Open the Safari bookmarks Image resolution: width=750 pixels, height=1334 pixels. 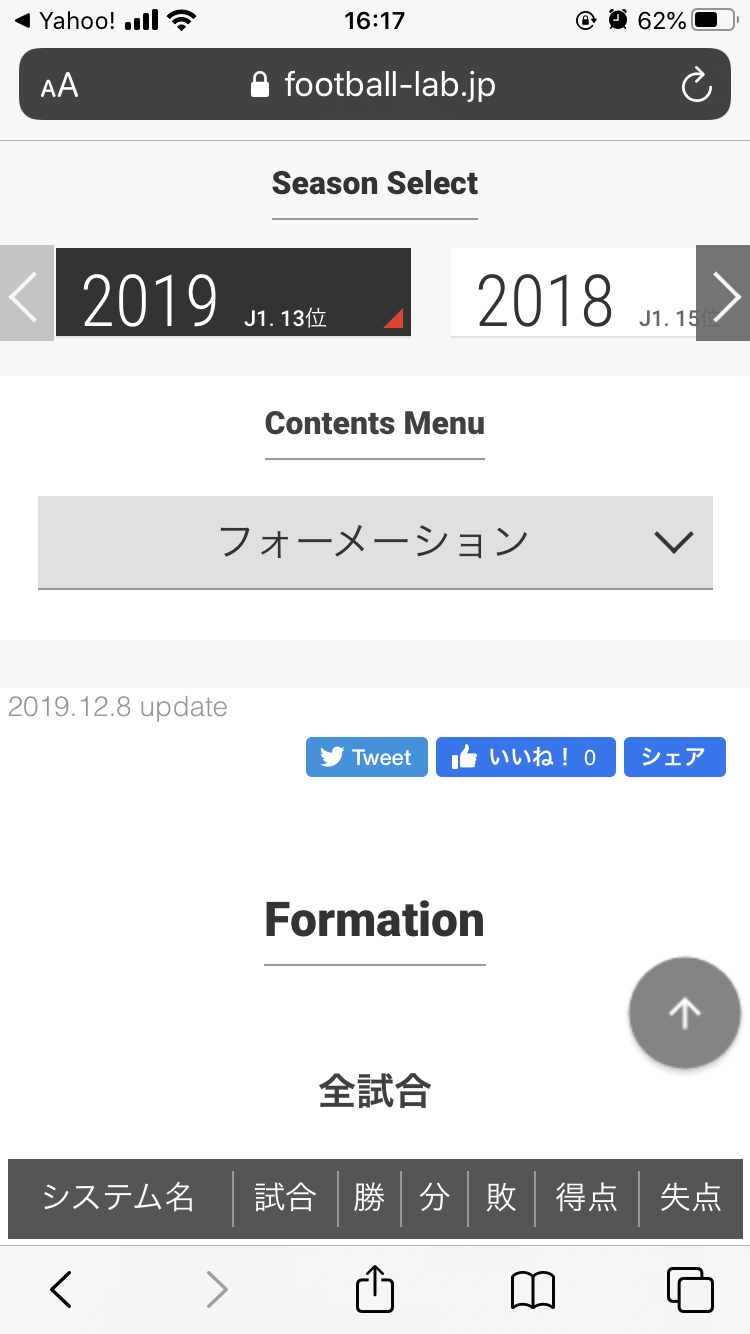tap(533, 1290)
